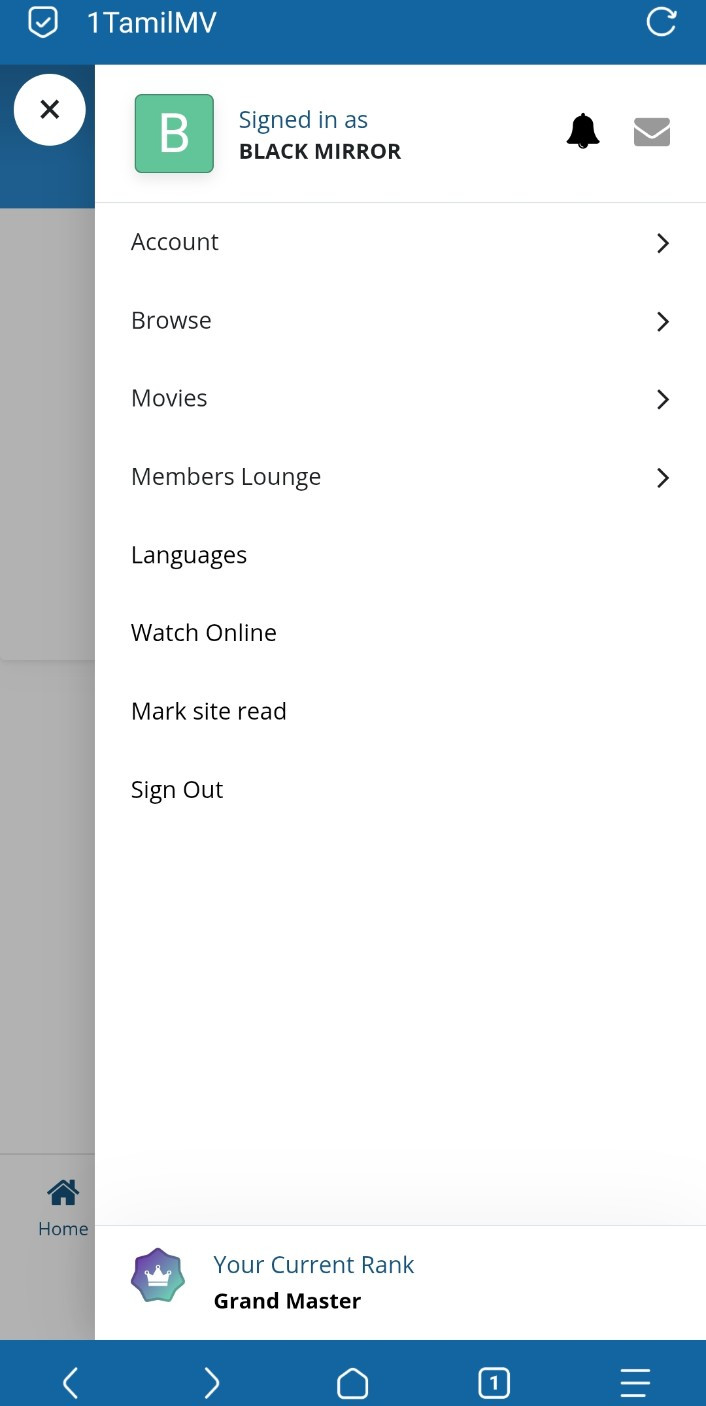Select Mark site read

(x=400, y=711)
